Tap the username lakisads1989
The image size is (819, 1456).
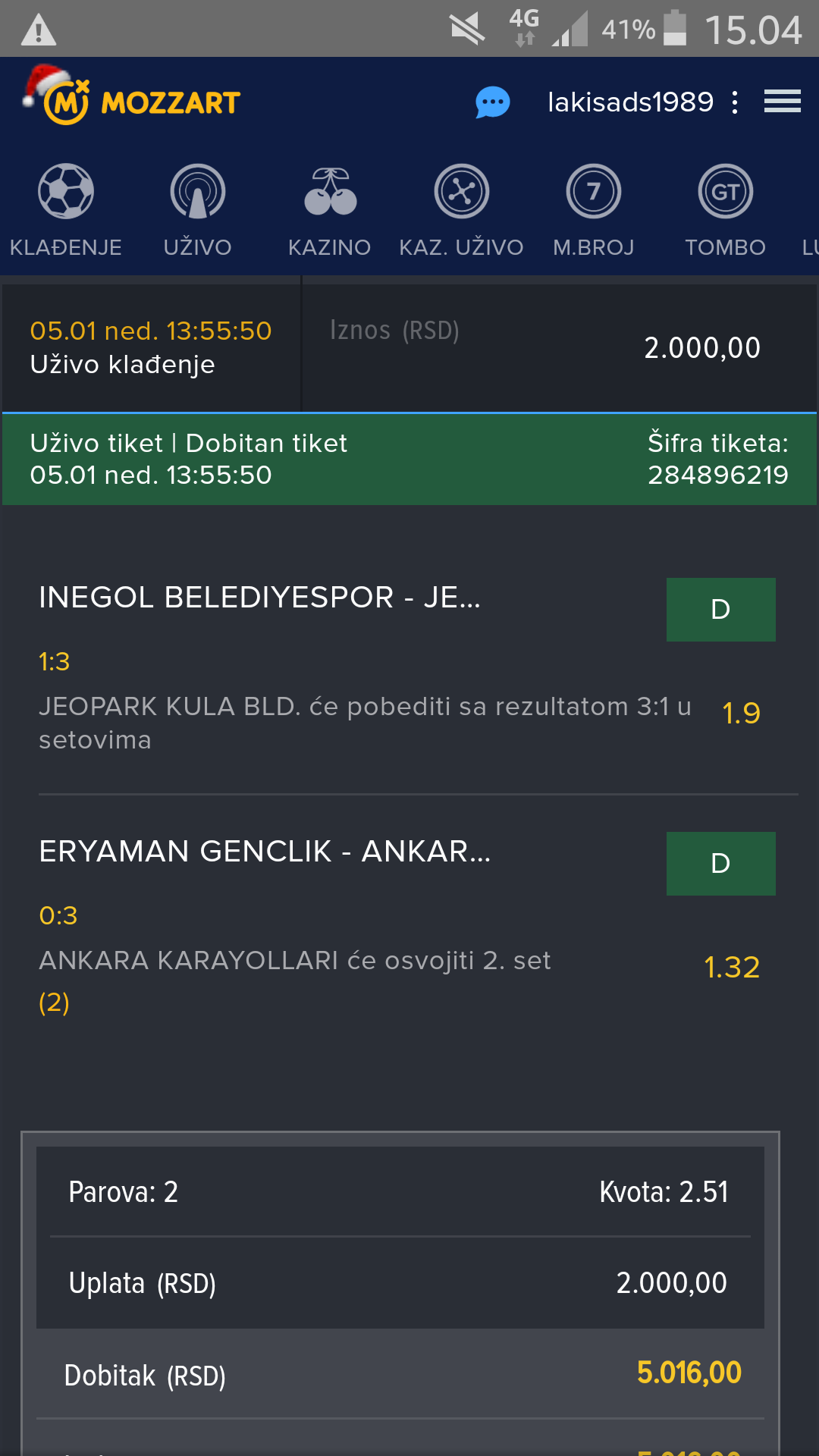coord(631,102)
